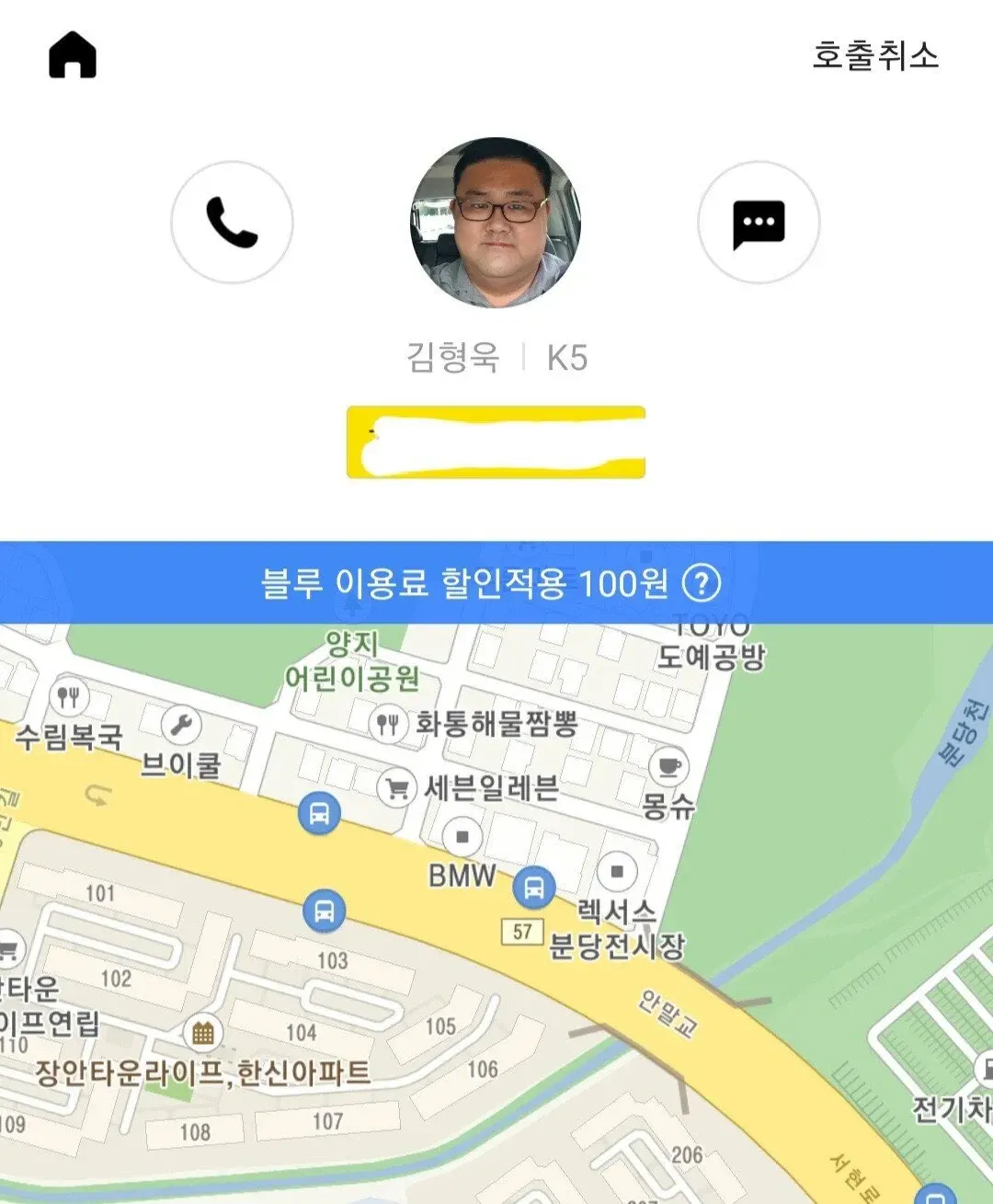Select the yellow license plate field
Image resolution: width=993 pixels, height=1204 pixels.
tap(495, 440)
